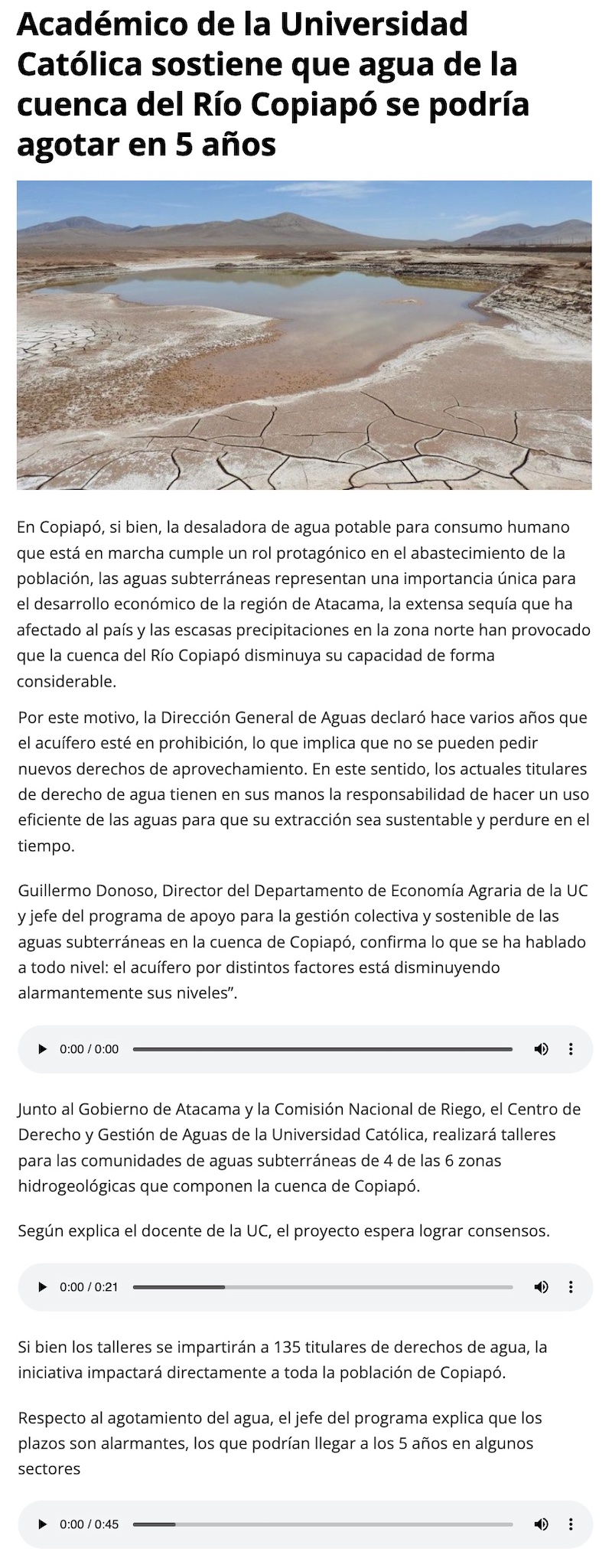Play the audio clip with 0:00 duration
This screenshot has height=1568, width=612.
pyautogui.click(x=43, y=1049)
